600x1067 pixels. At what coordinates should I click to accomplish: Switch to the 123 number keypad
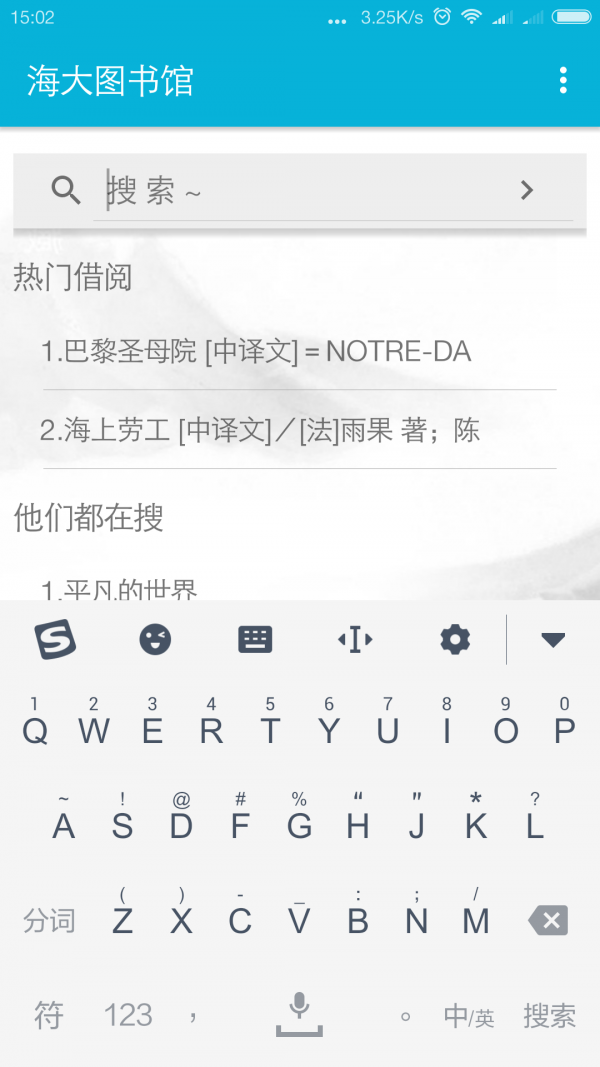[128, 1016]
